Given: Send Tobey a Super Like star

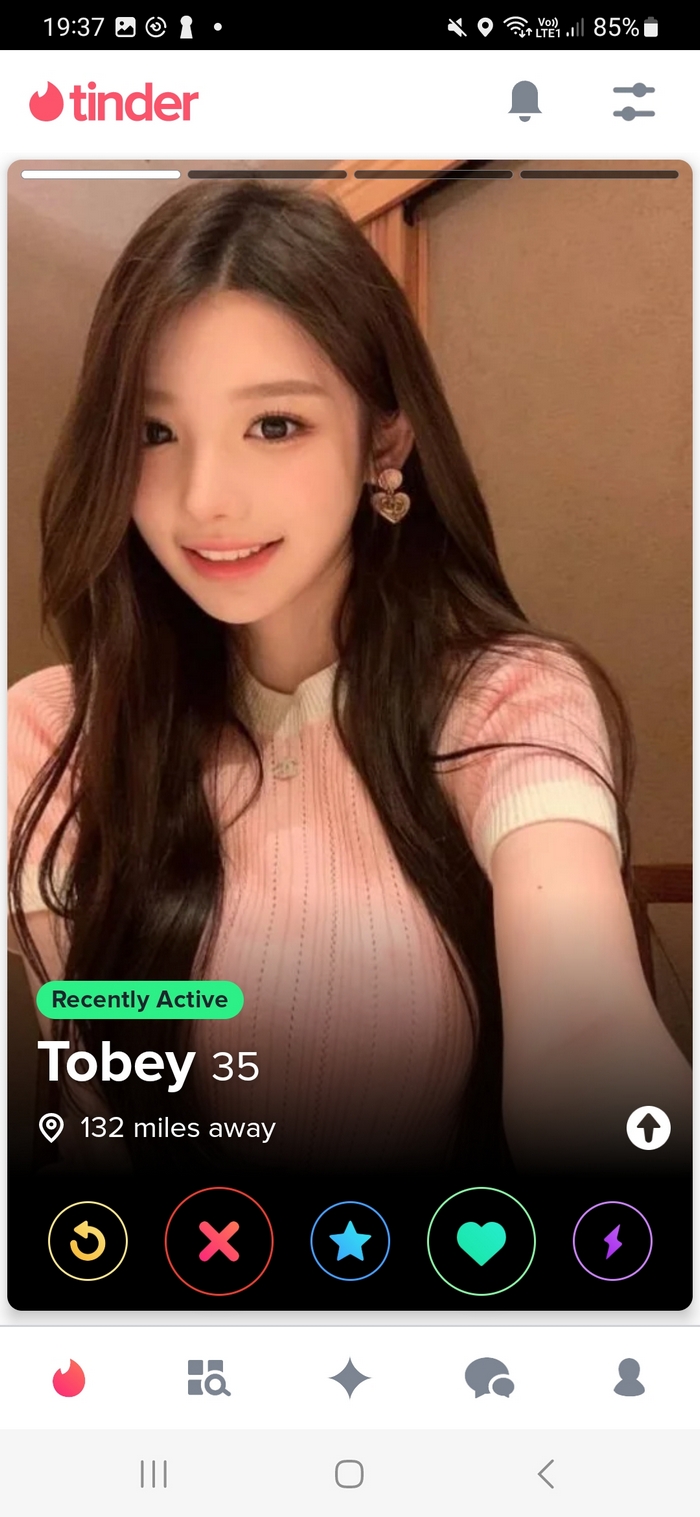Looking at the screenshot, I should pos(350,1241).
